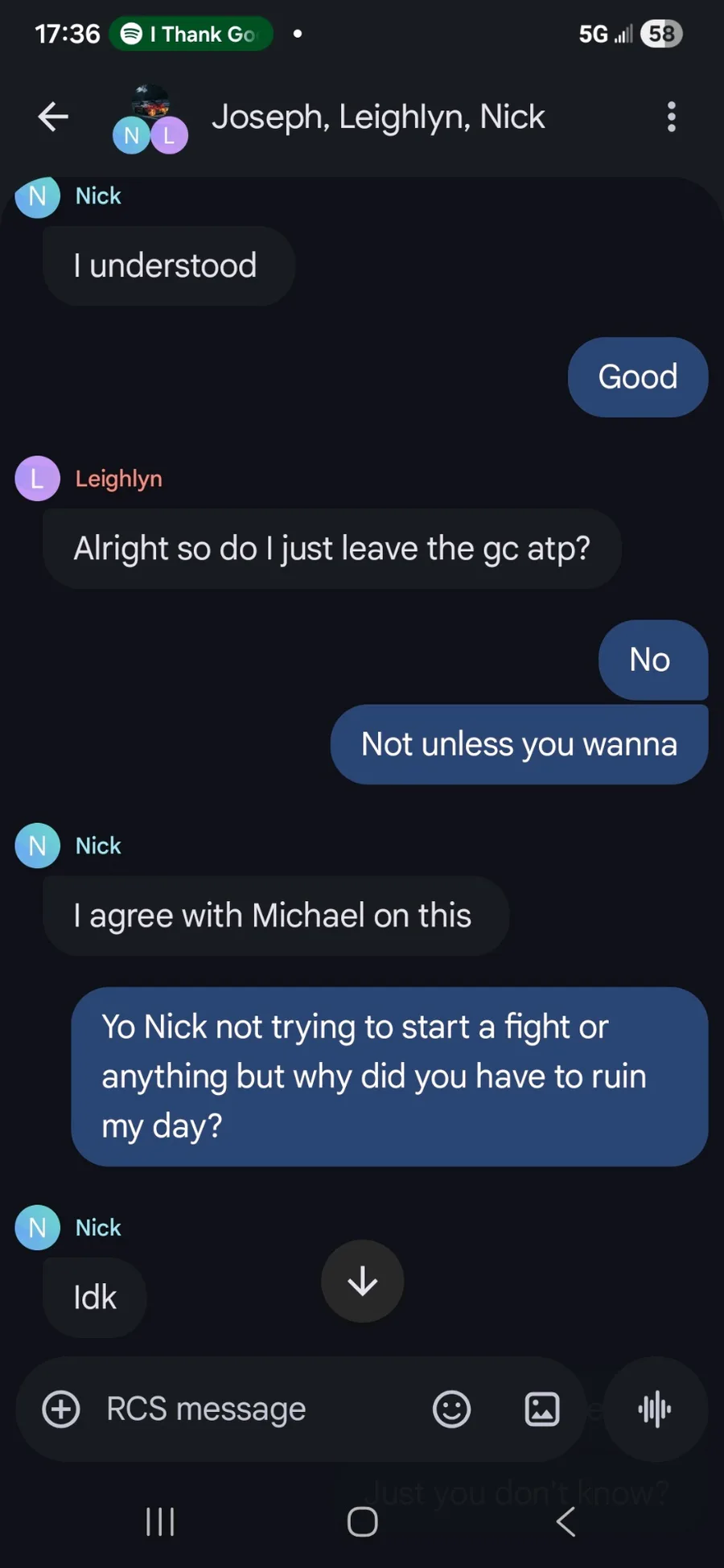Tap the system home button
This screenshot has height=1568, width=724.
click(x=362, y=1521)
